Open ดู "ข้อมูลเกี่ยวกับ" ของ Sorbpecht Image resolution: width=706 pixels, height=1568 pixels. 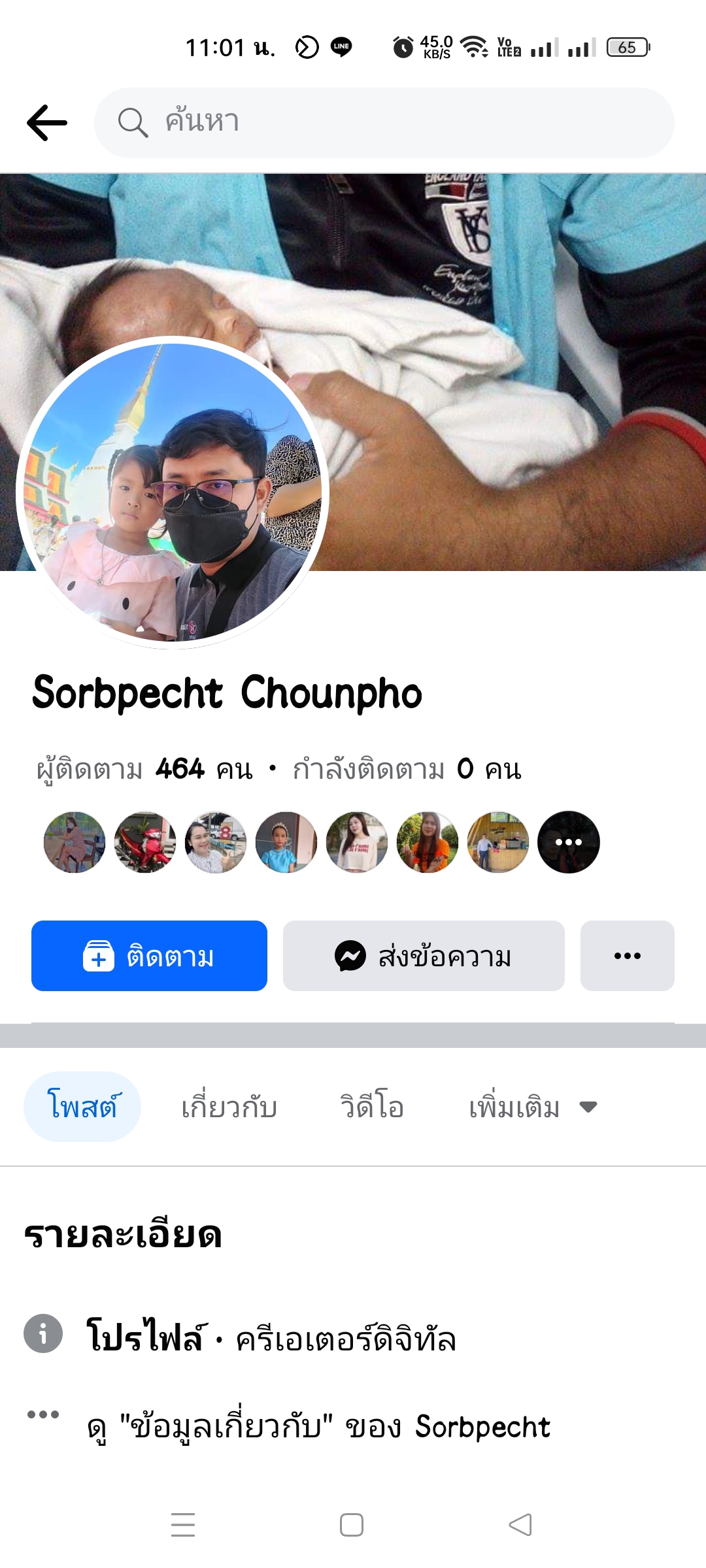coord(319,1427)
